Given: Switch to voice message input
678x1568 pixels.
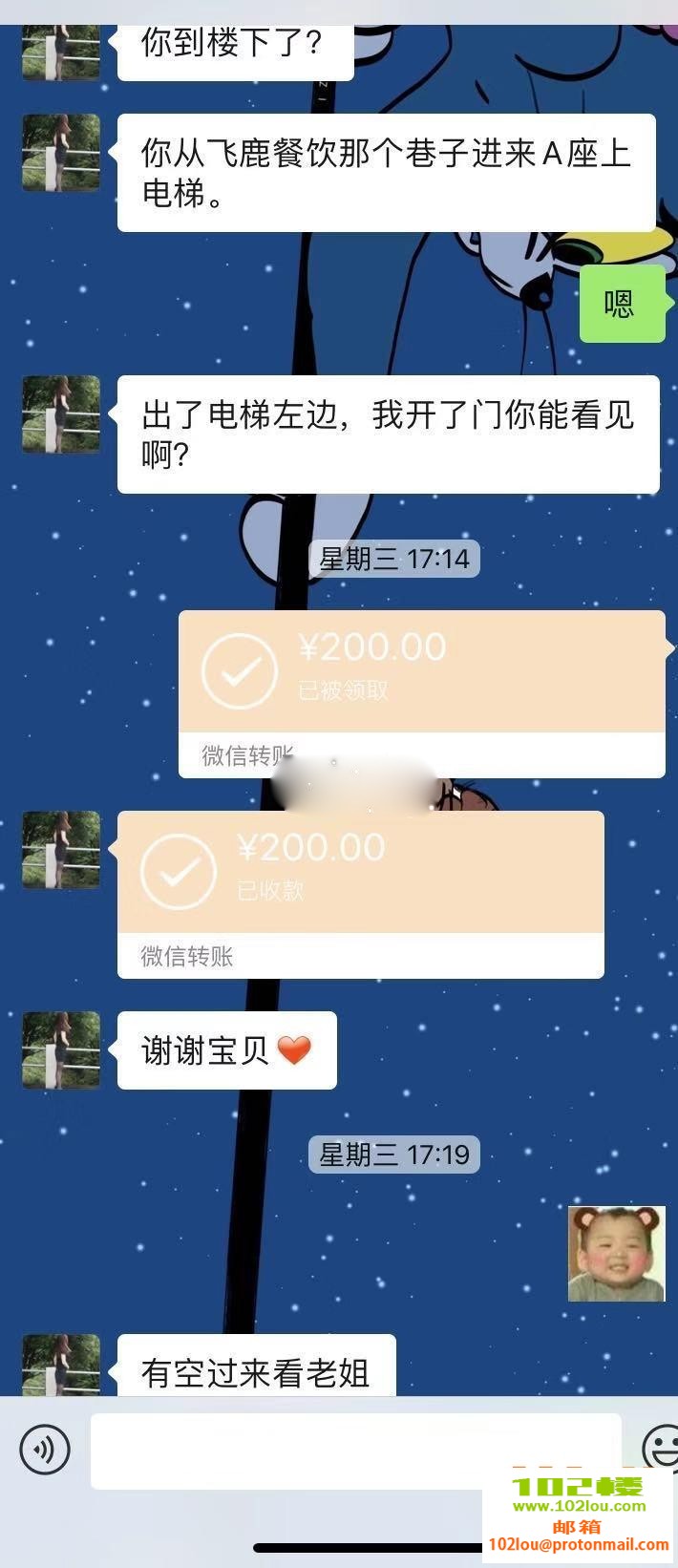Looking at the screenshot, I should click(x=44, y=1449).
